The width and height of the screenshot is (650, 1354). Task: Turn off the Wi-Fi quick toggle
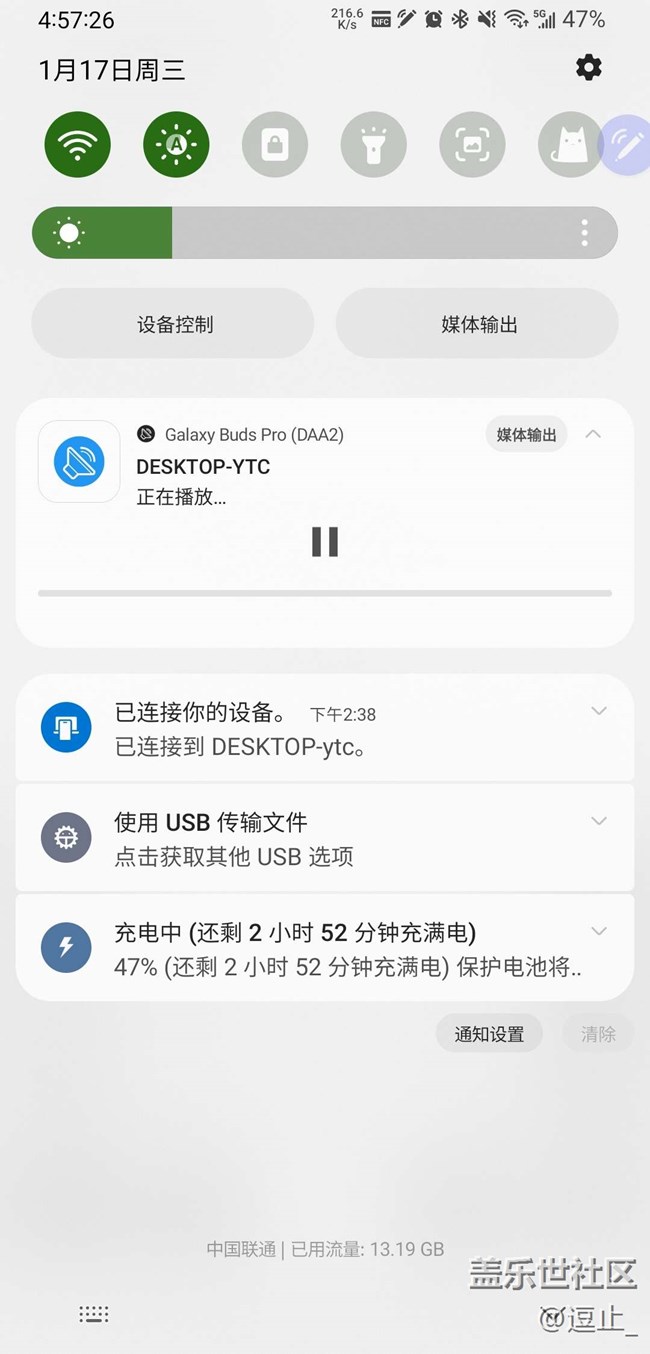click(77, 145)
